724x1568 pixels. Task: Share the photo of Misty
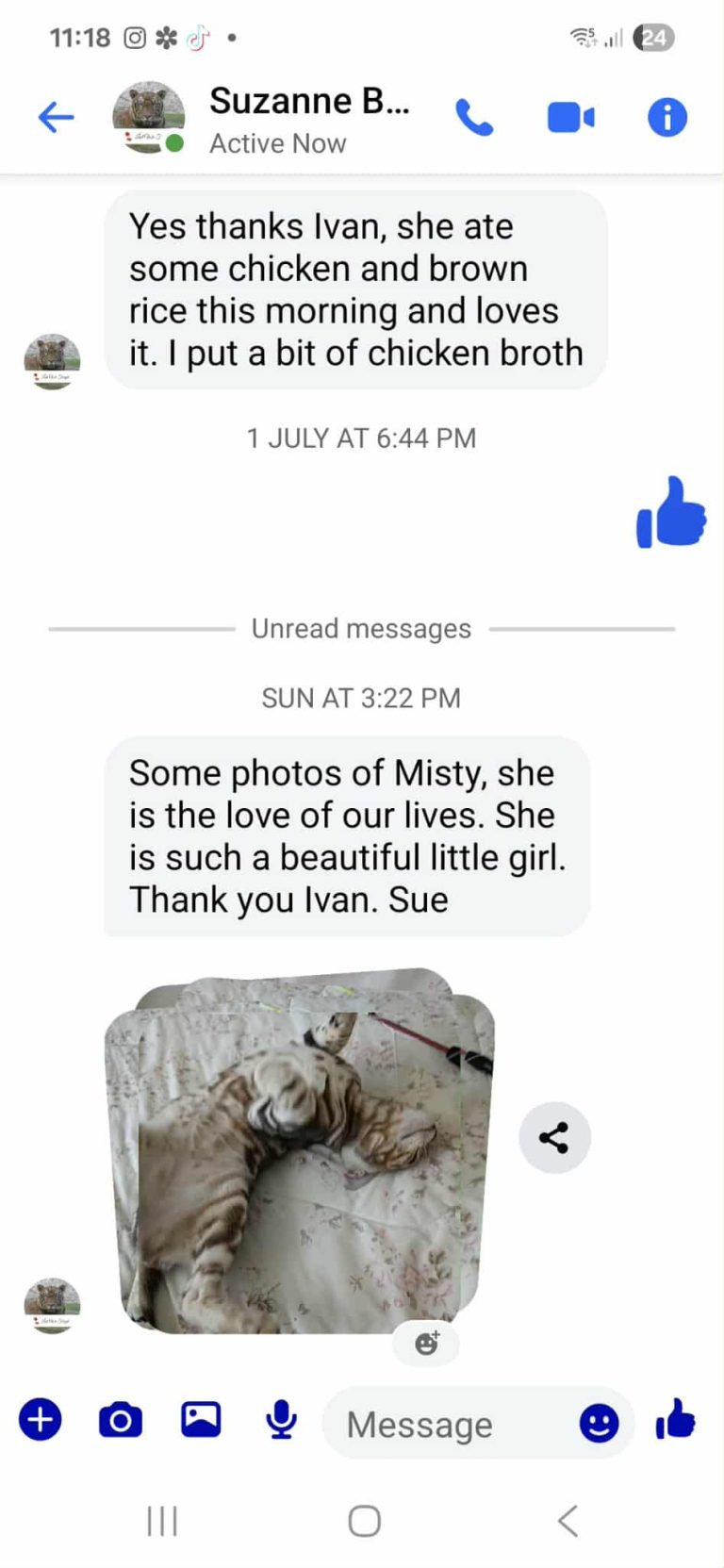(x=554, y=1138)
